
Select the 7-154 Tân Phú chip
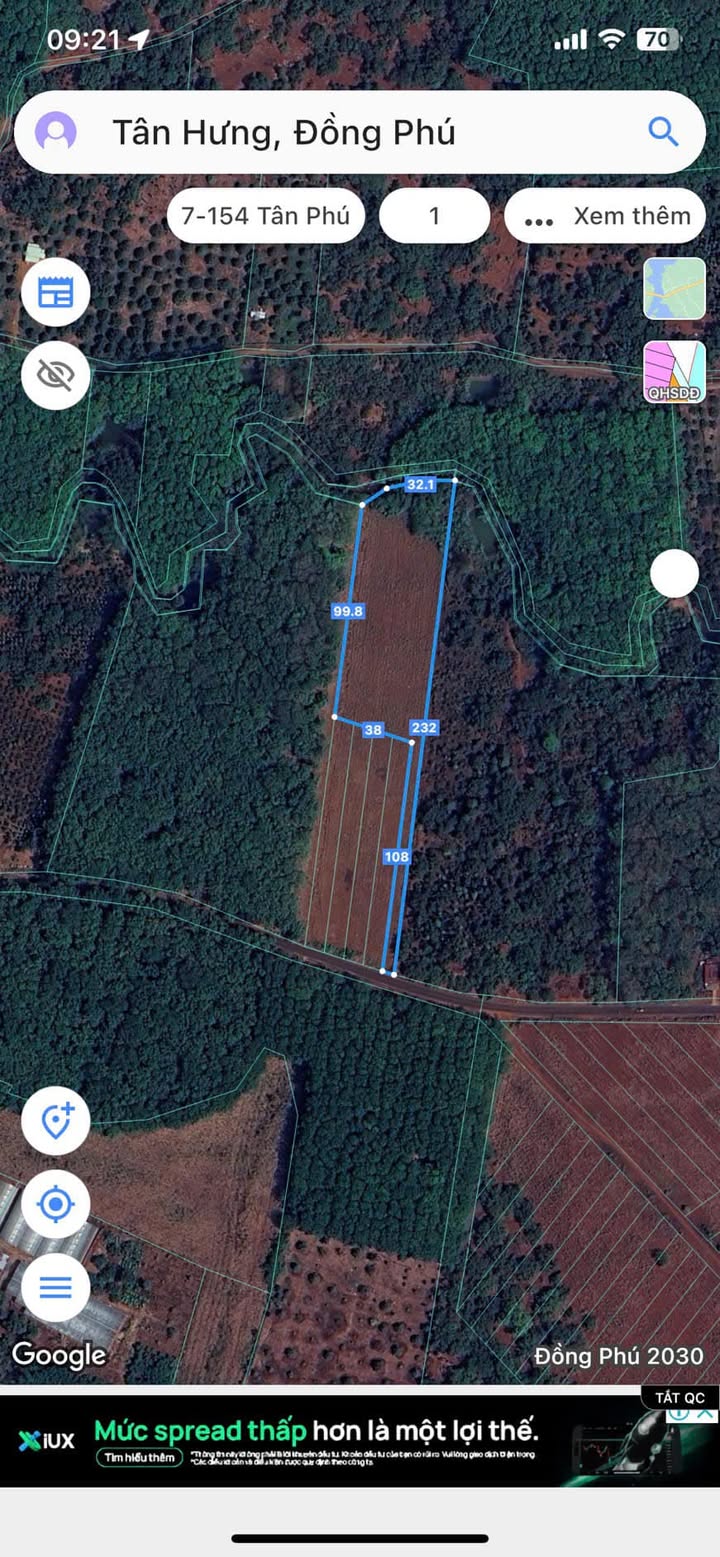(265, 215)
